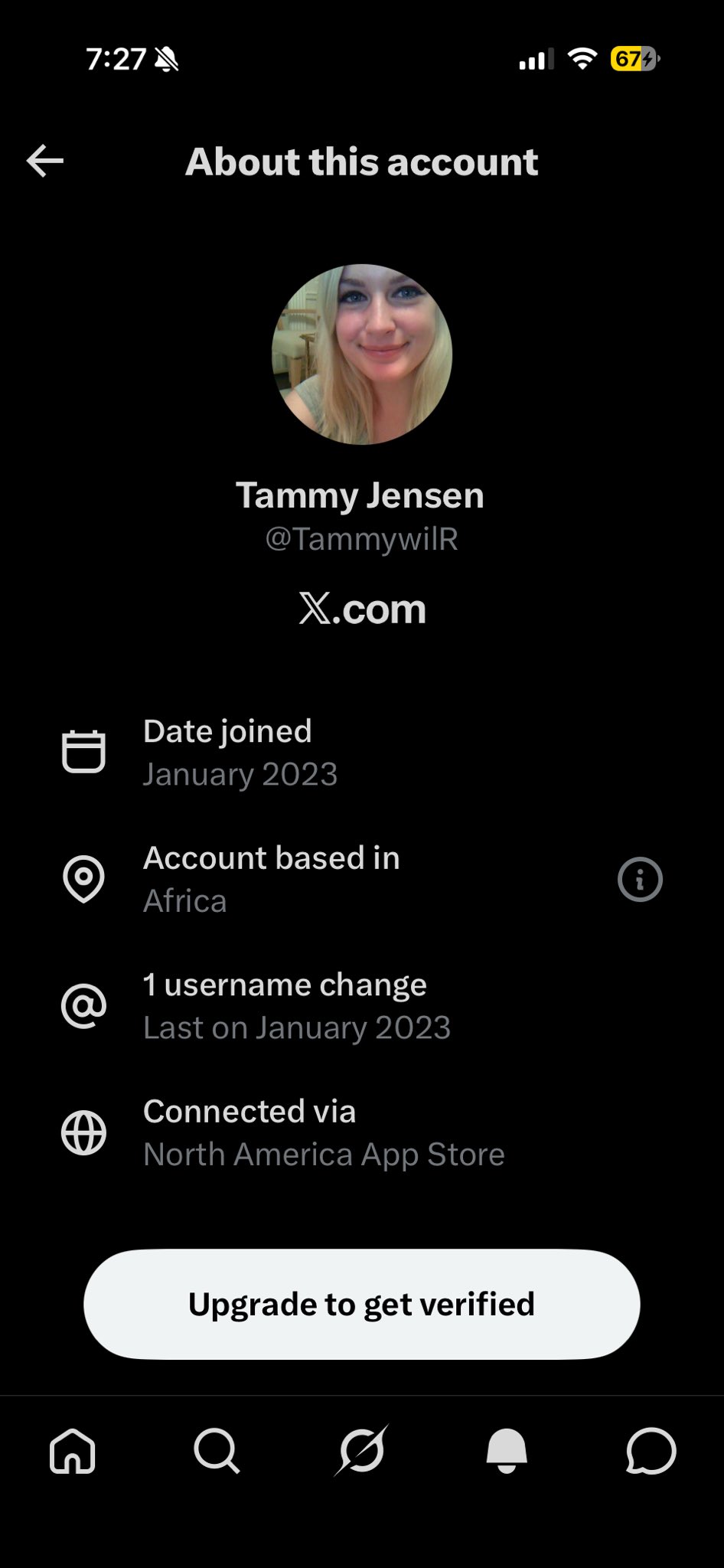Open the Grok tab
The height and width of the screenshot is (1568, 724).
[x=361, y=1450]
